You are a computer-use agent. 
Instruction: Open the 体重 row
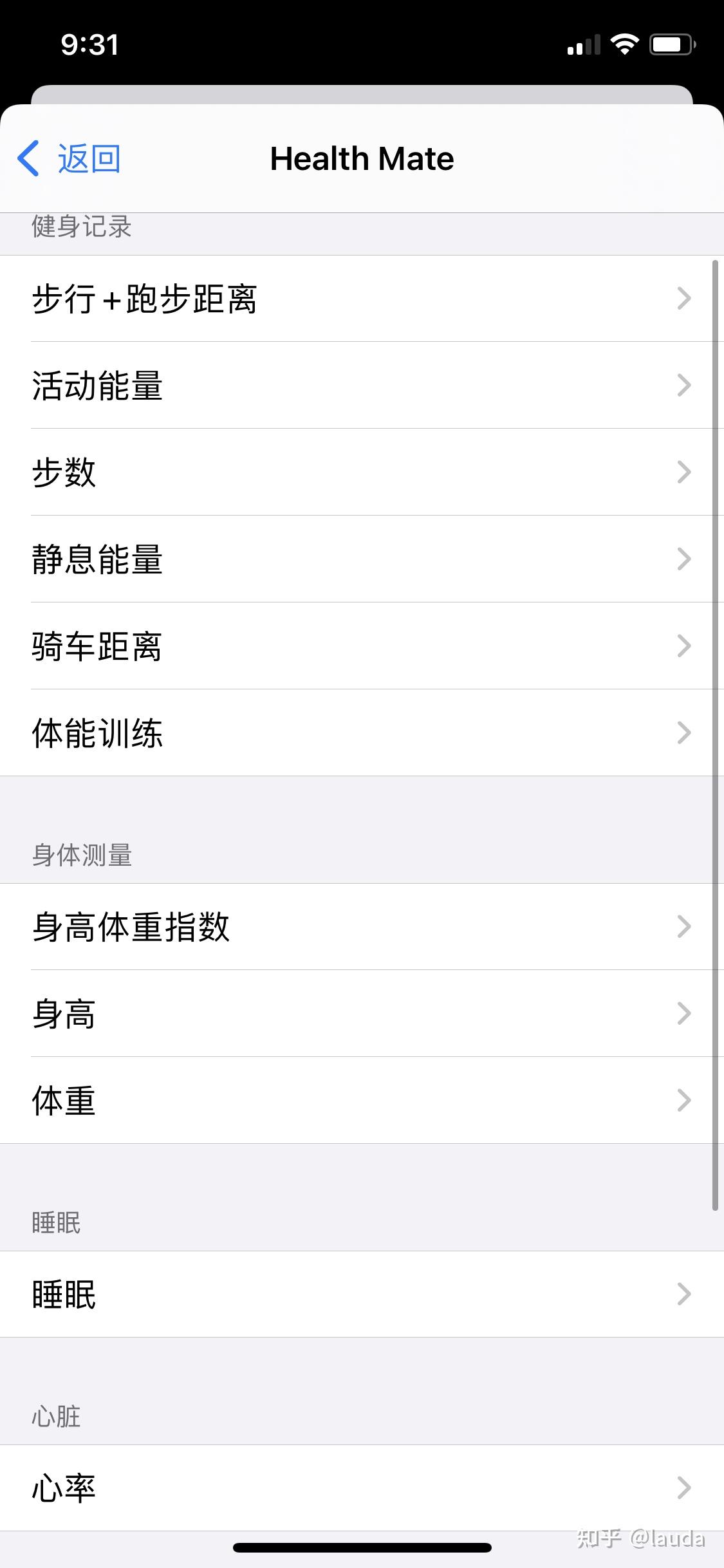pyautogui.click(x=360, y=1101)
